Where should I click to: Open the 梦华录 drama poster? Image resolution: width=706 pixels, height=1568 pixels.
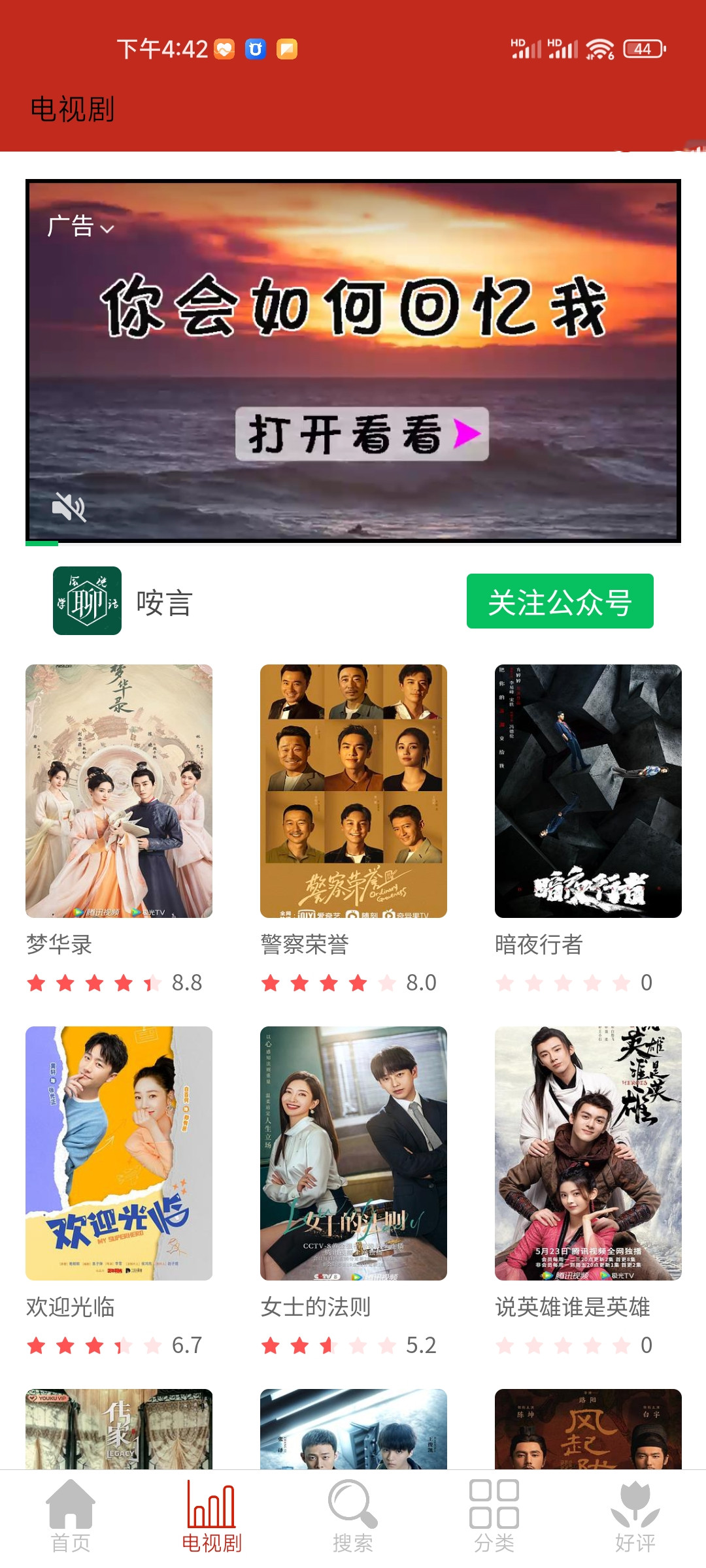(x=119, y=791)
